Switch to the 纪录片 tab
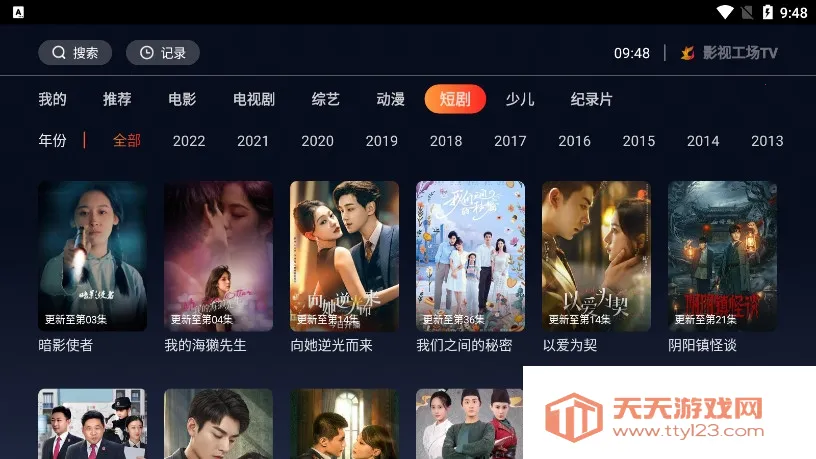The width and height of the screenshot is (816, 459). pos(591,99)
